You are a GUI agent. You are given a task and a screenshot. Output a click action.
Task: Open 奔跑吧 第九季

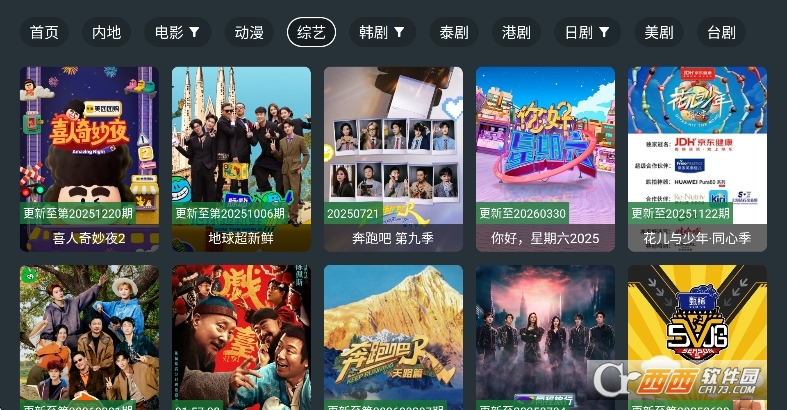(x=393, y=159)
